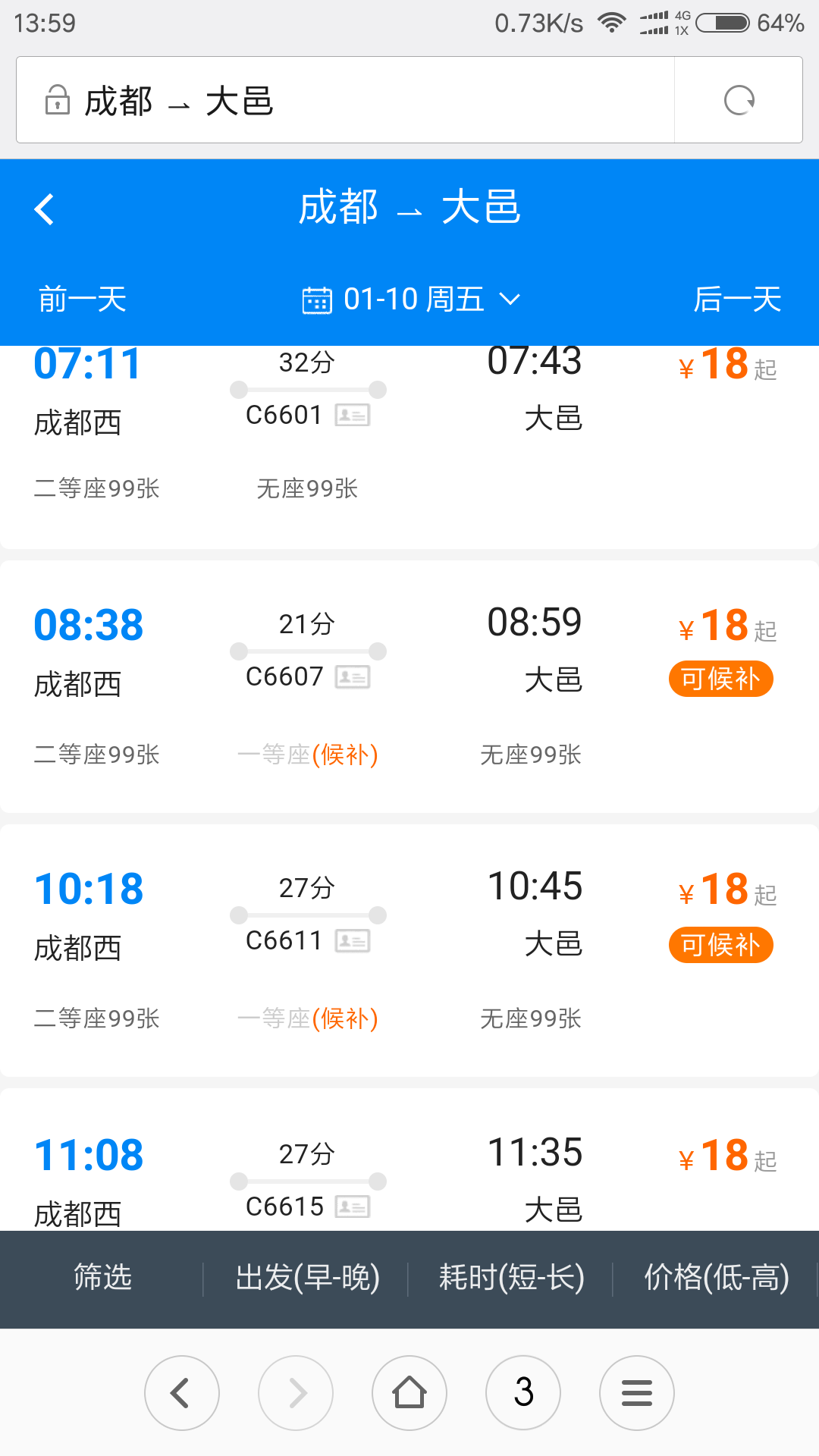The width and height of the screenshot is (819, 1456).
Task: Open the 11:08 C6615 train
Action: 409,1160
